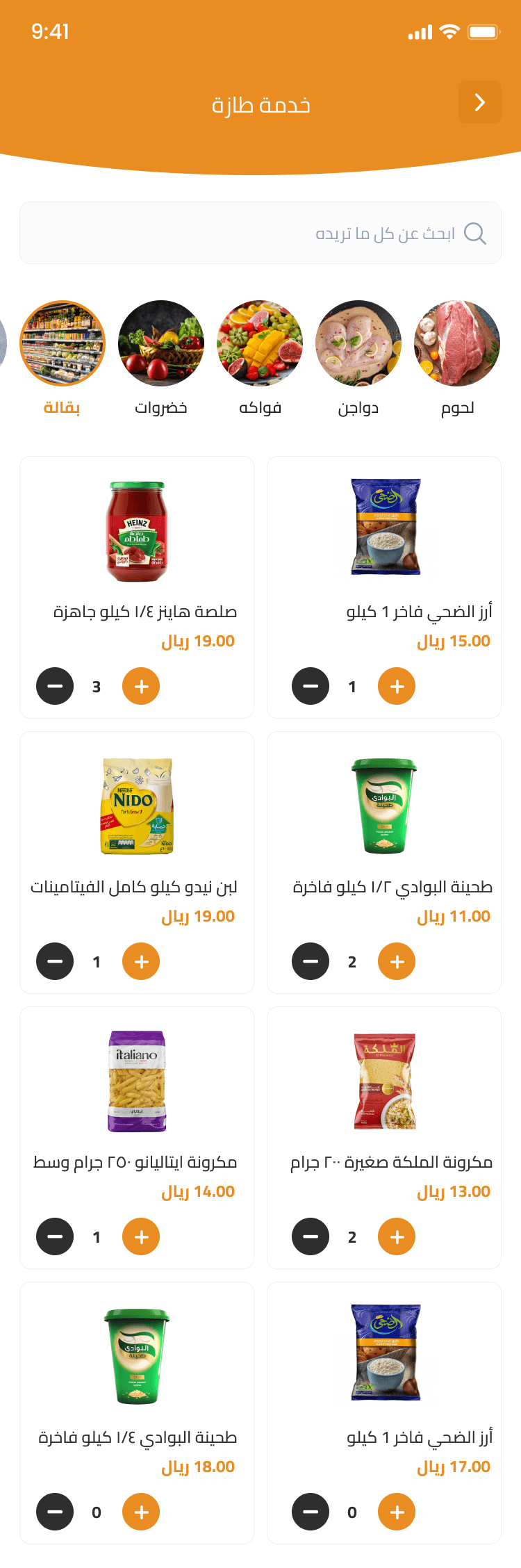
Task: Add one more مكرونة ايتاليانو
Action: click(141, 1236)
